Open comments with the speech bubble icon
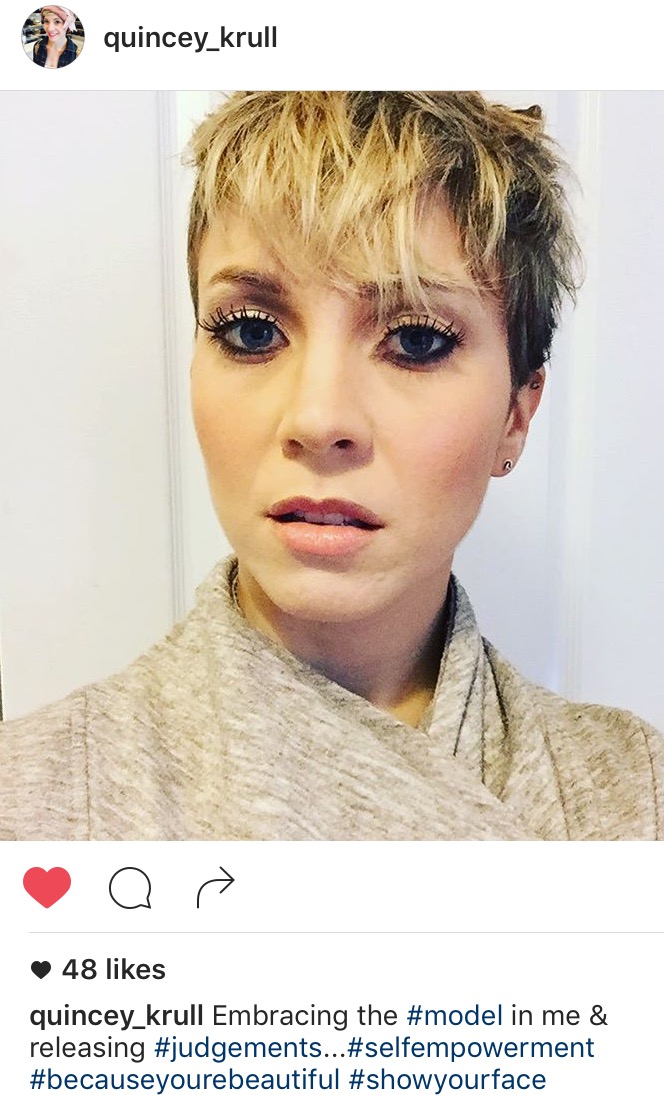The width and height of the screenshot is (664, 1095). pos(130,888)
